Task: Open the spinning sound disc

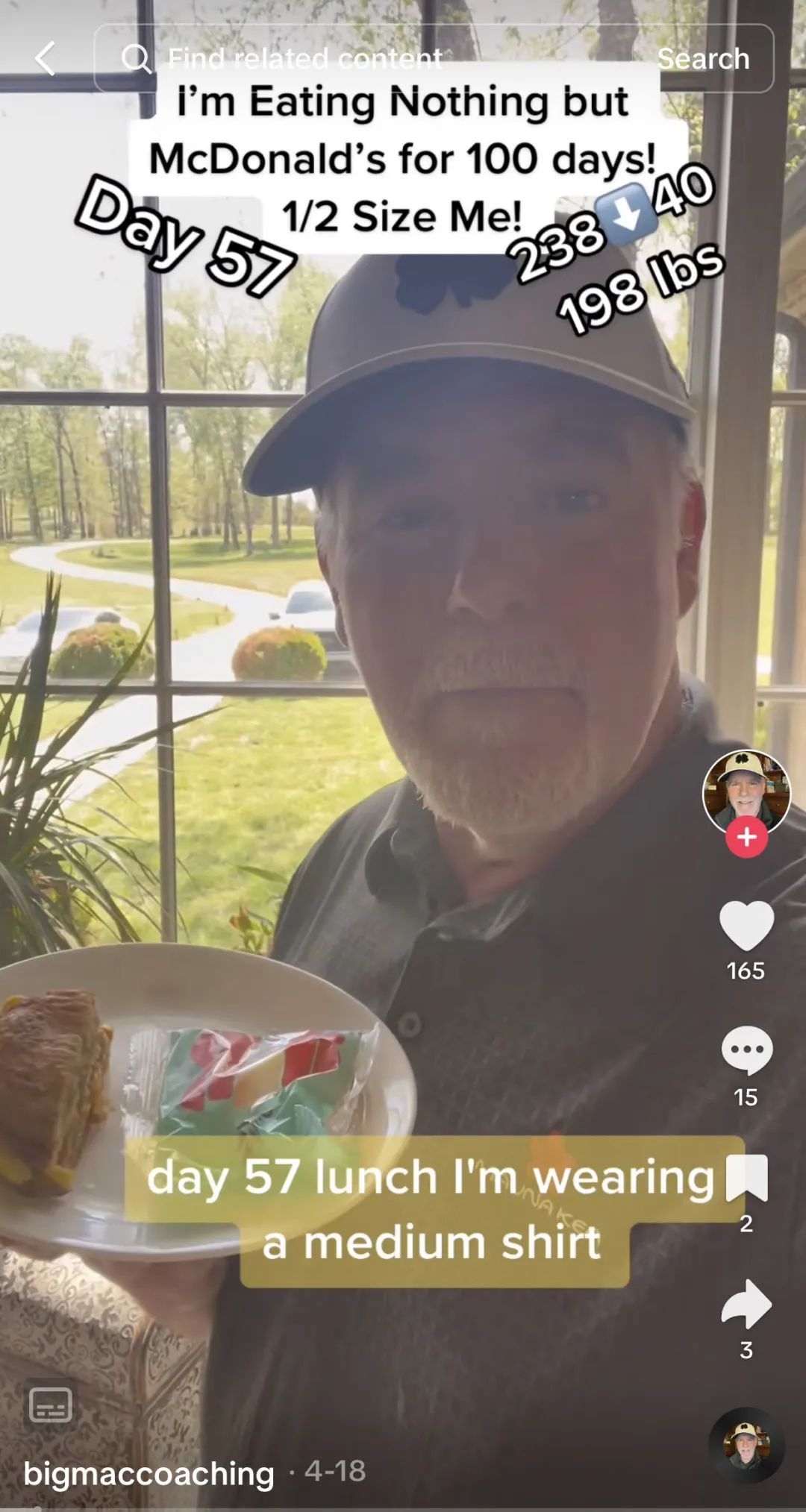Action: point(746,1446)
